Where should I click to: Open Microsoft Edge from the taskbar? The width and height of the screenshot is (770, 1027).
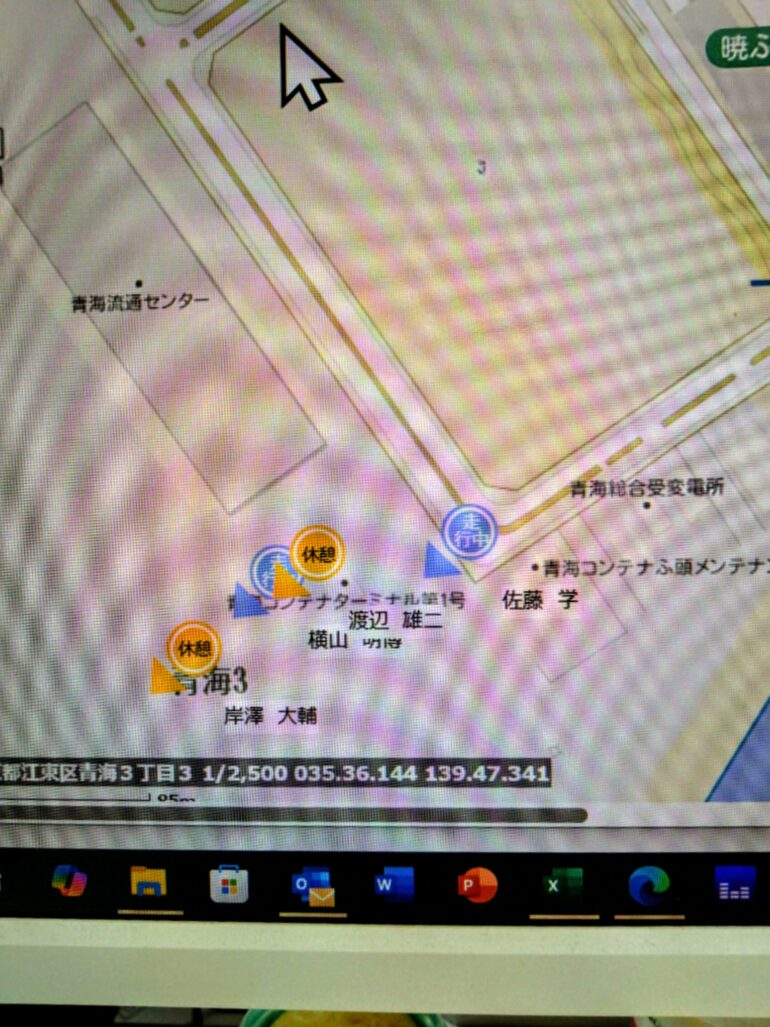pos(648,885)
